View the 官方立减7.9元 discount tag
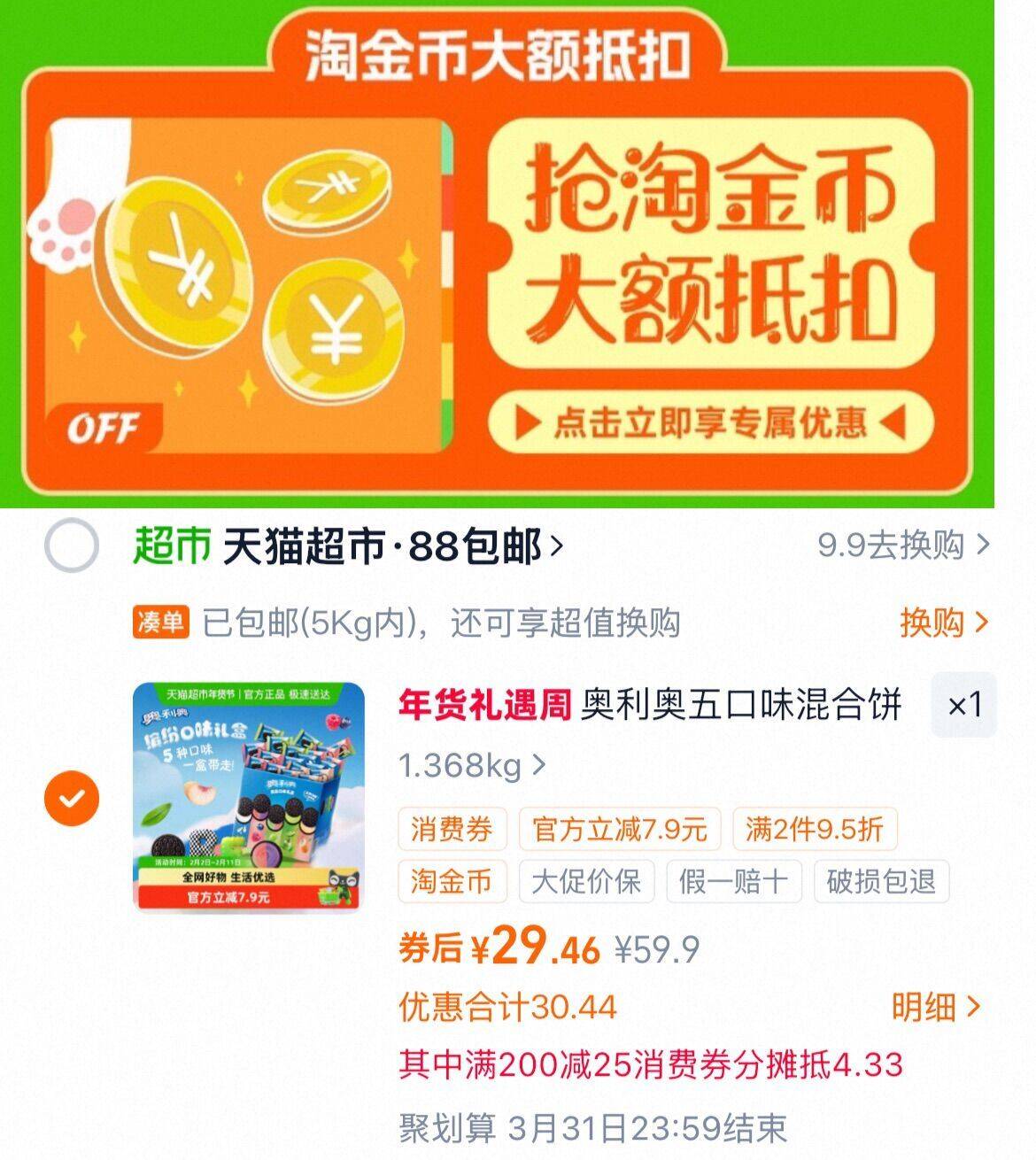This screenshot has height=1160, width=1036. click(620, 829)
